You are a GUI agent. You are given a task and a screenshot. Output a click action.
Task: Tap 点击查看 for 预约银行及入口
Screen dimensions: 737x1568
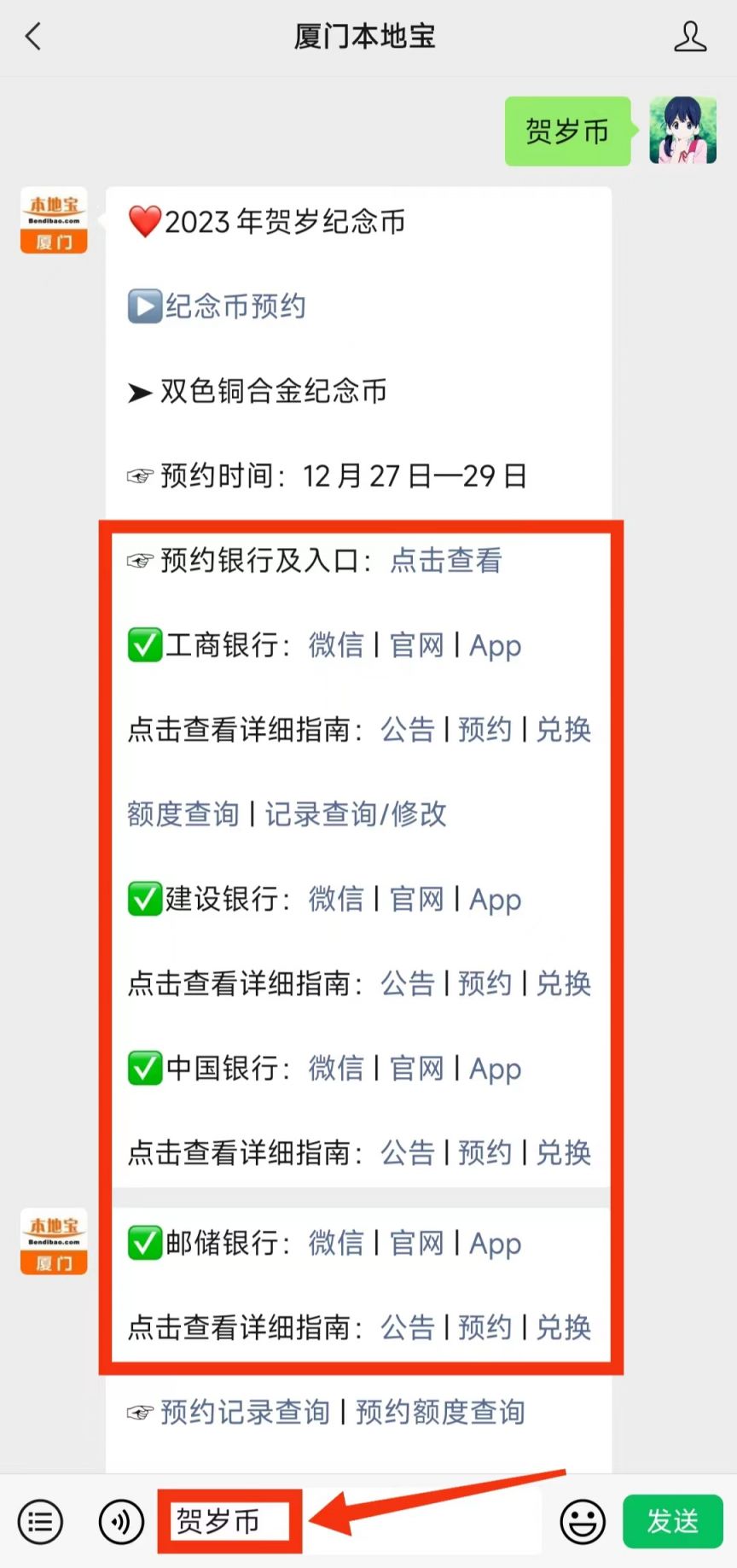(446, 561)
